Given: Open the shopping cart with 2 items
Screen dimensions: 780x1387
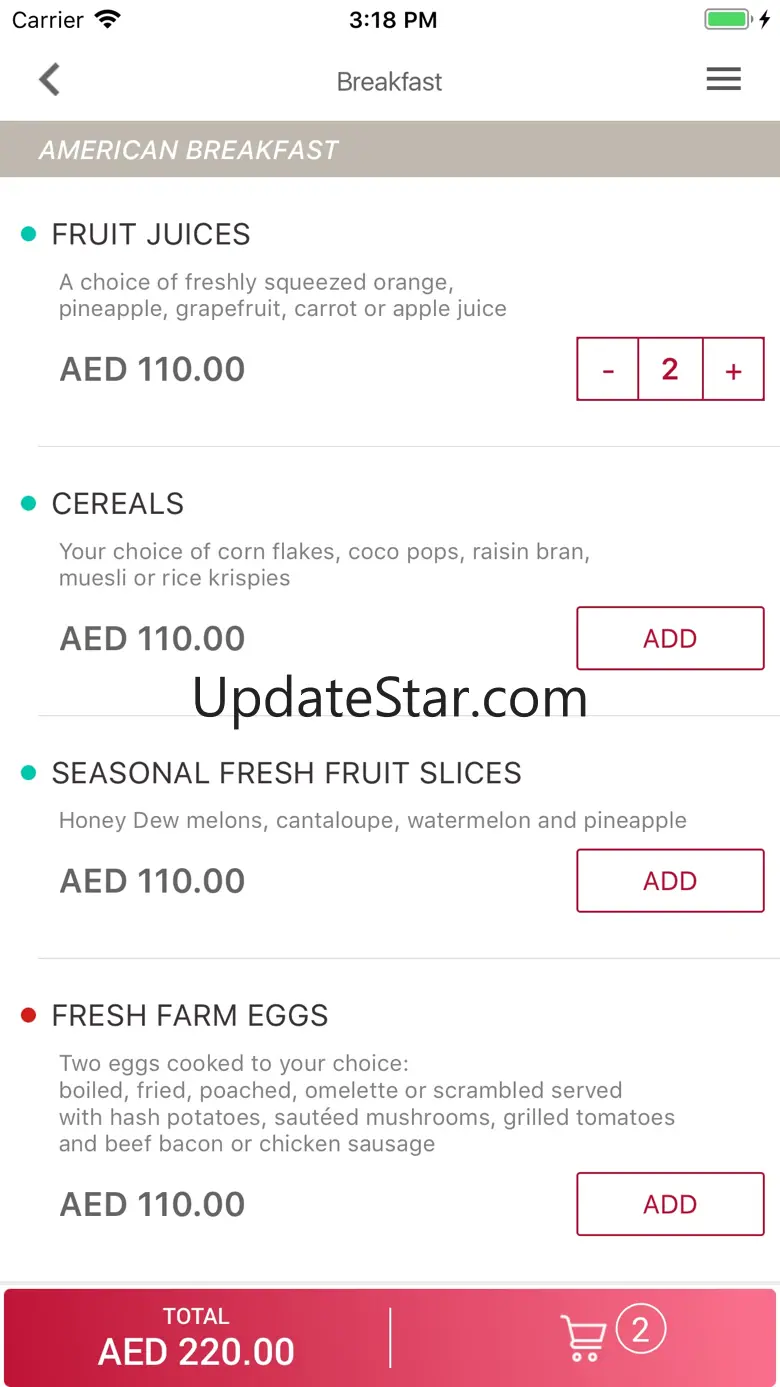Looking at the screenshot, I should [611, 1336].
